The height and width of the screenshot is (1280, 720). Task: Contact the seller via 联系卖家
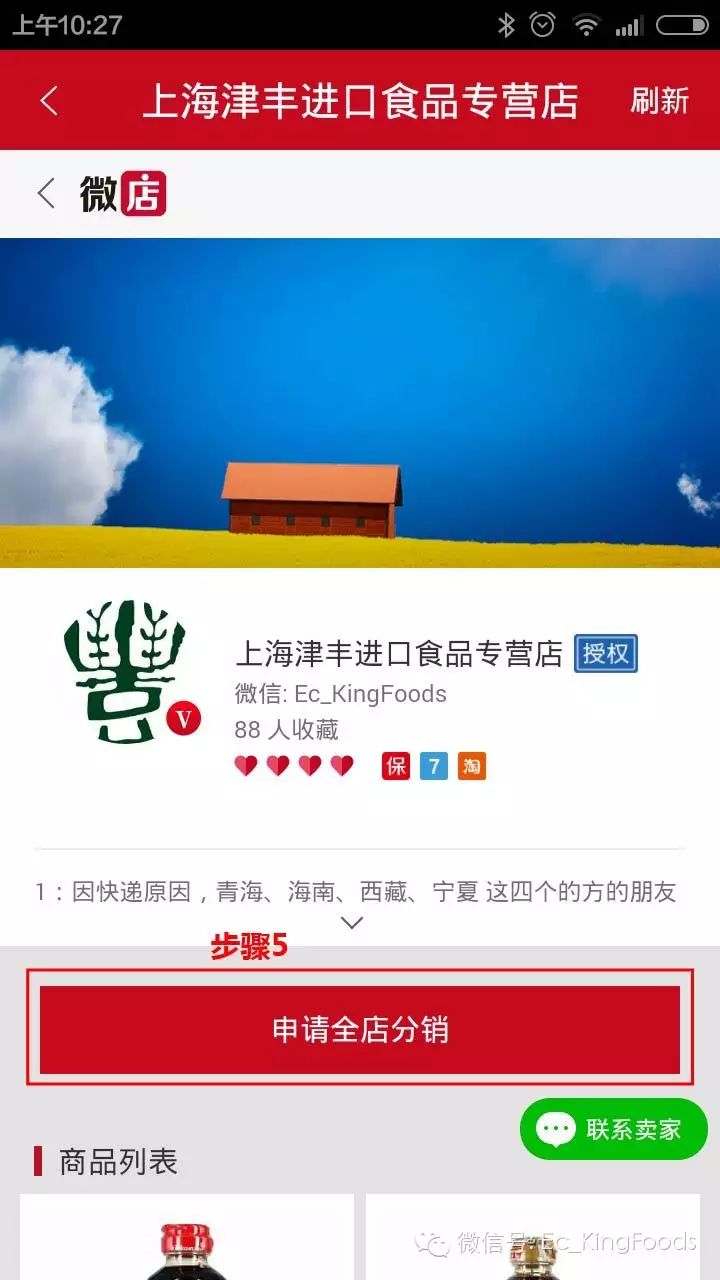click(x=613, y=1130)
